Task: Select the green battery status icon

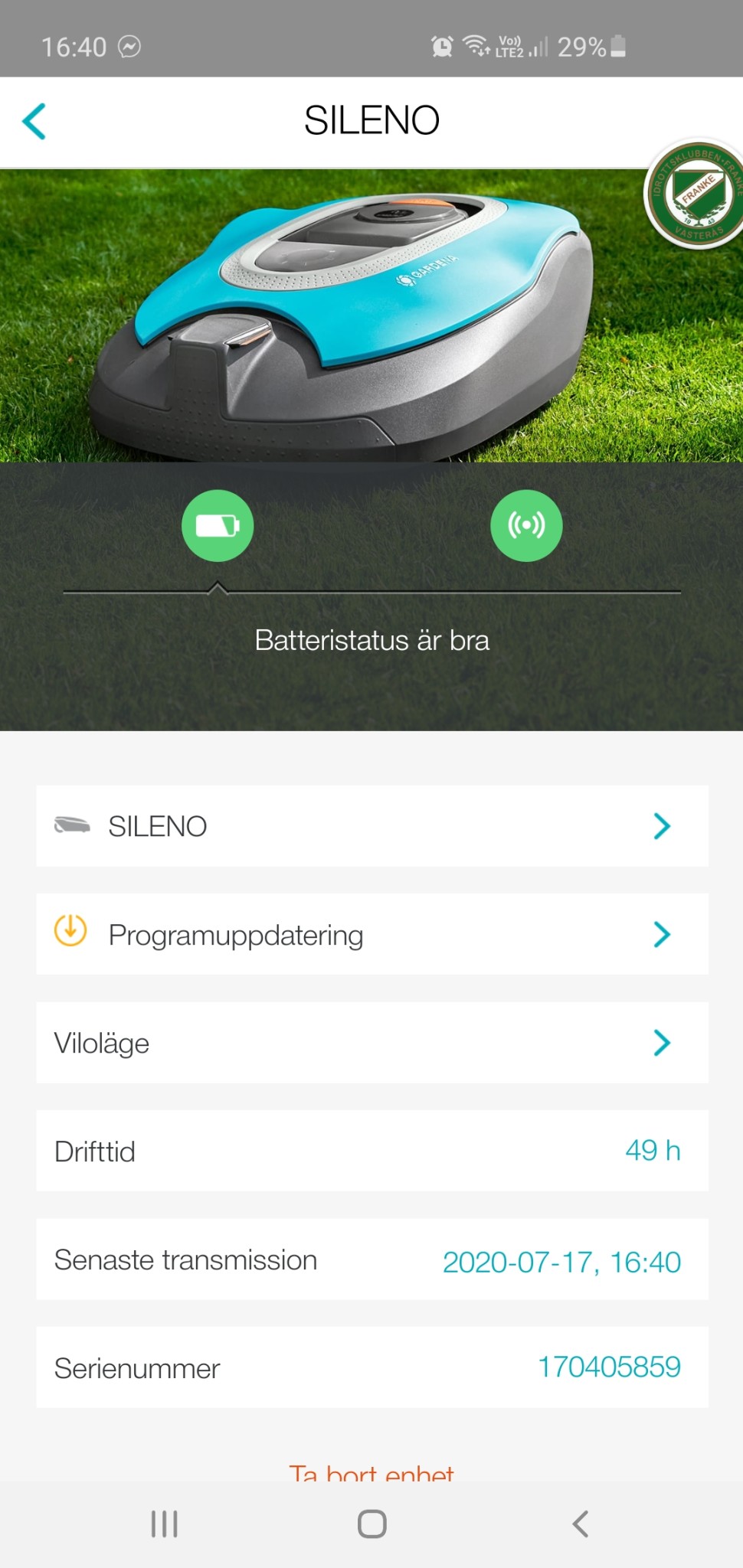Action: pos(218,526)
